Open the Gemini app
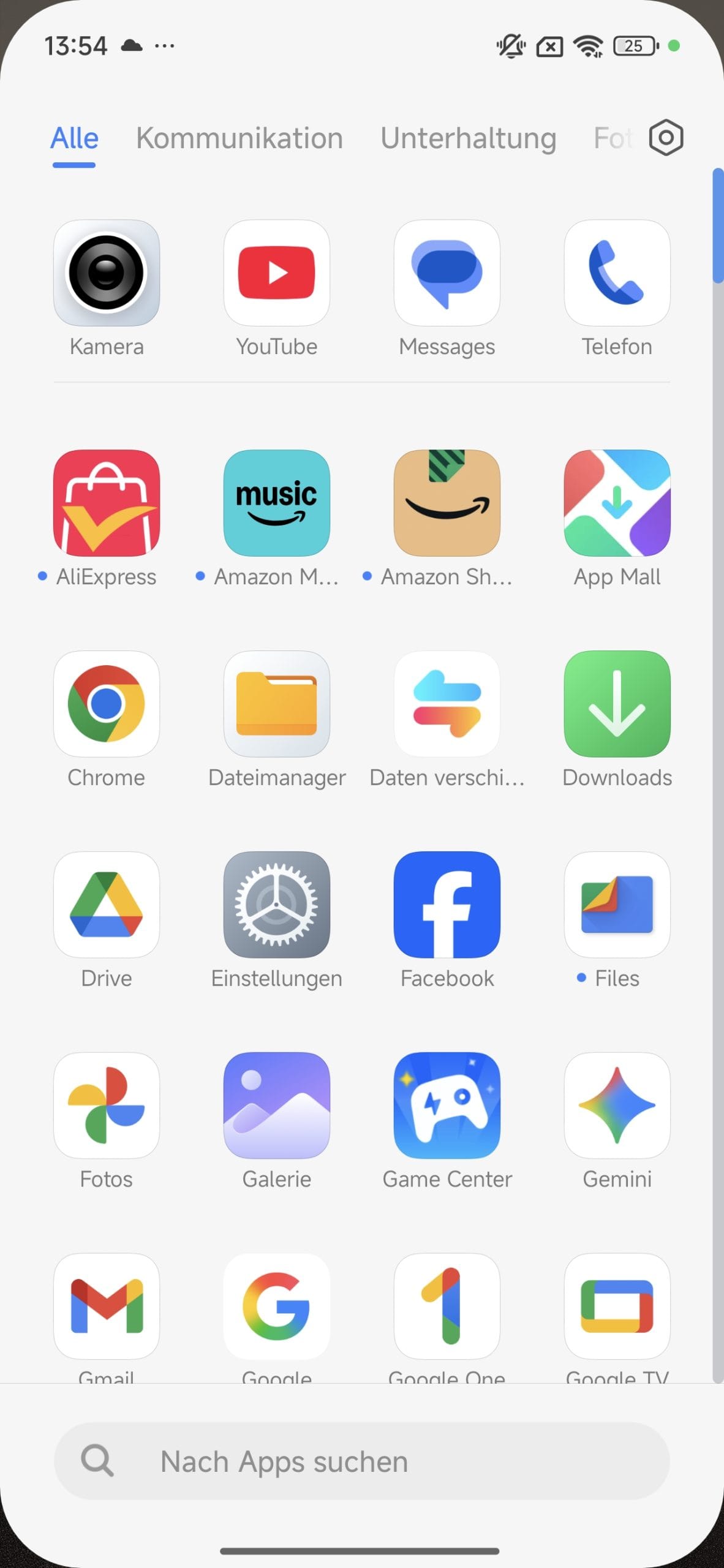The width and height of the screenshot is (724, 1568). pyautogui.click(x=617, y=1106)
